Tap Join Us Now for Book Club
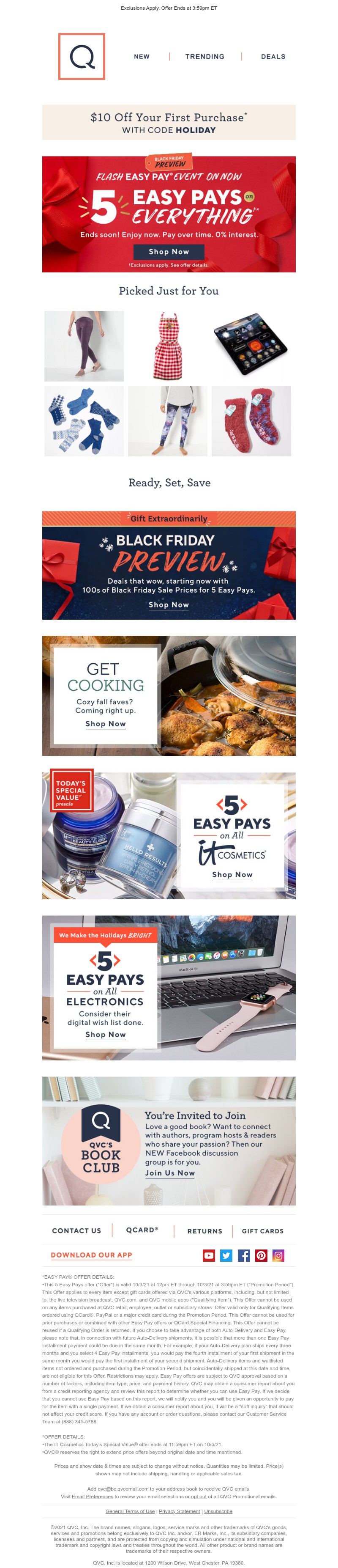The width and height of the screenshot is (338, 1568). click(169, 1173)
